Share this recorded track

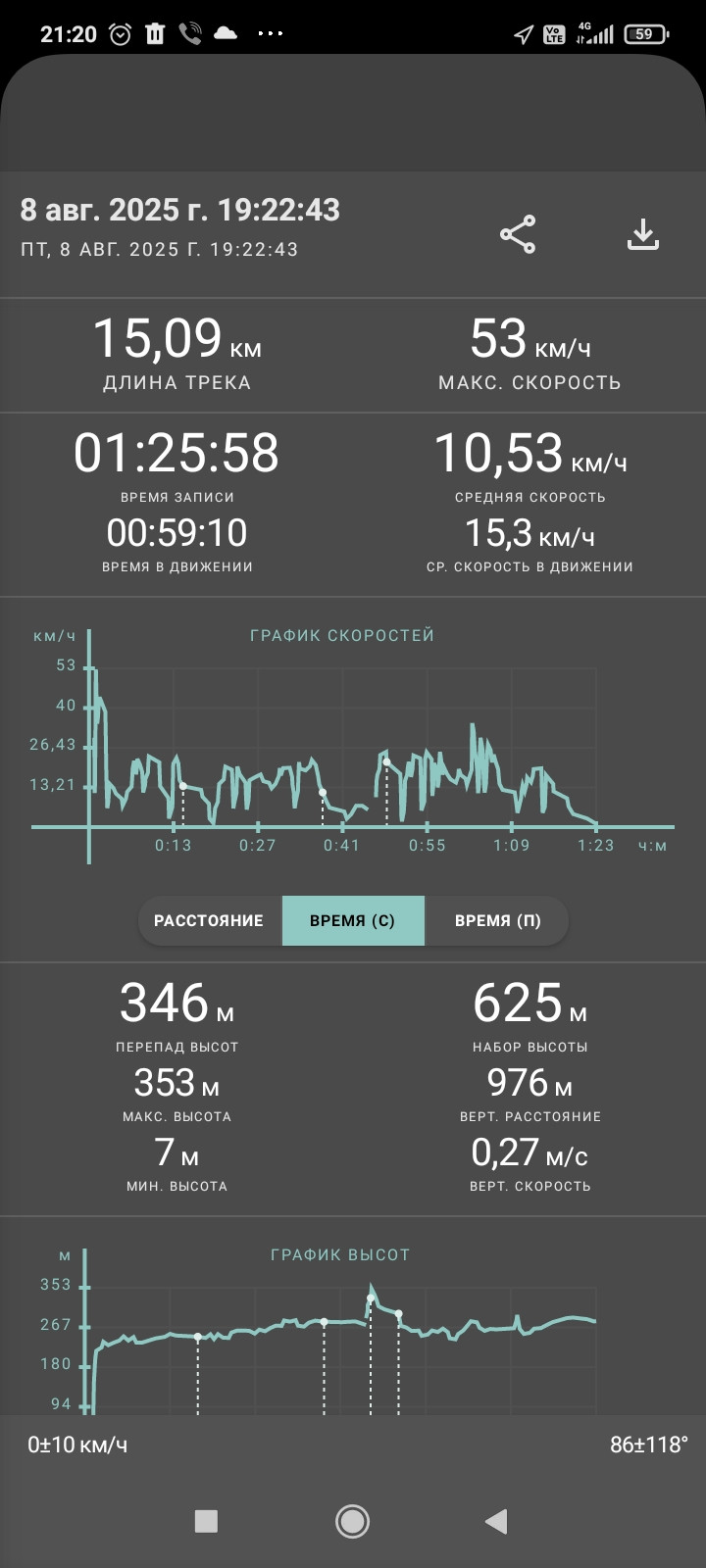click(x=518, y=234)
